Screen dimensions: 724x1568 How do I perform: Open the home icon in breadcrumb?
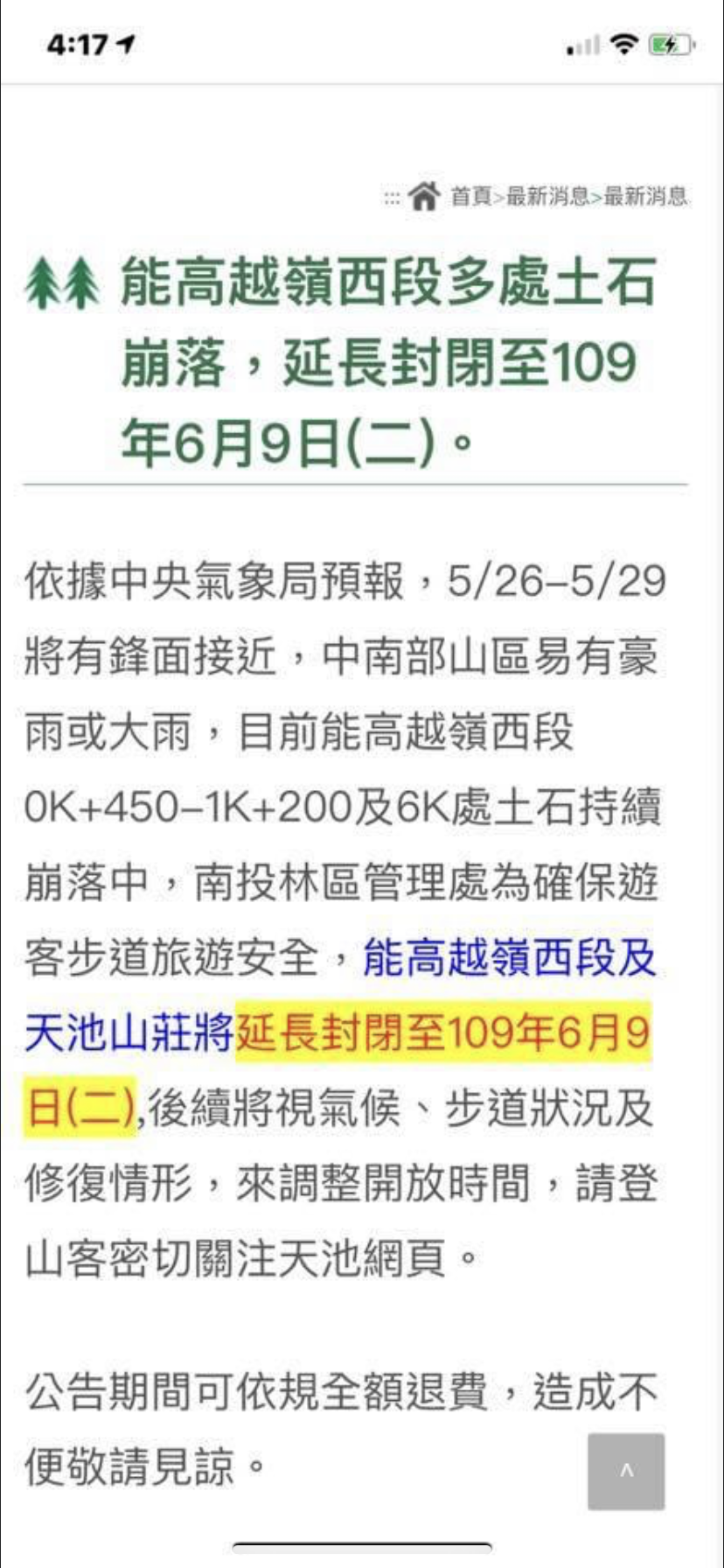pyautogui.click(x=424, y=195)
